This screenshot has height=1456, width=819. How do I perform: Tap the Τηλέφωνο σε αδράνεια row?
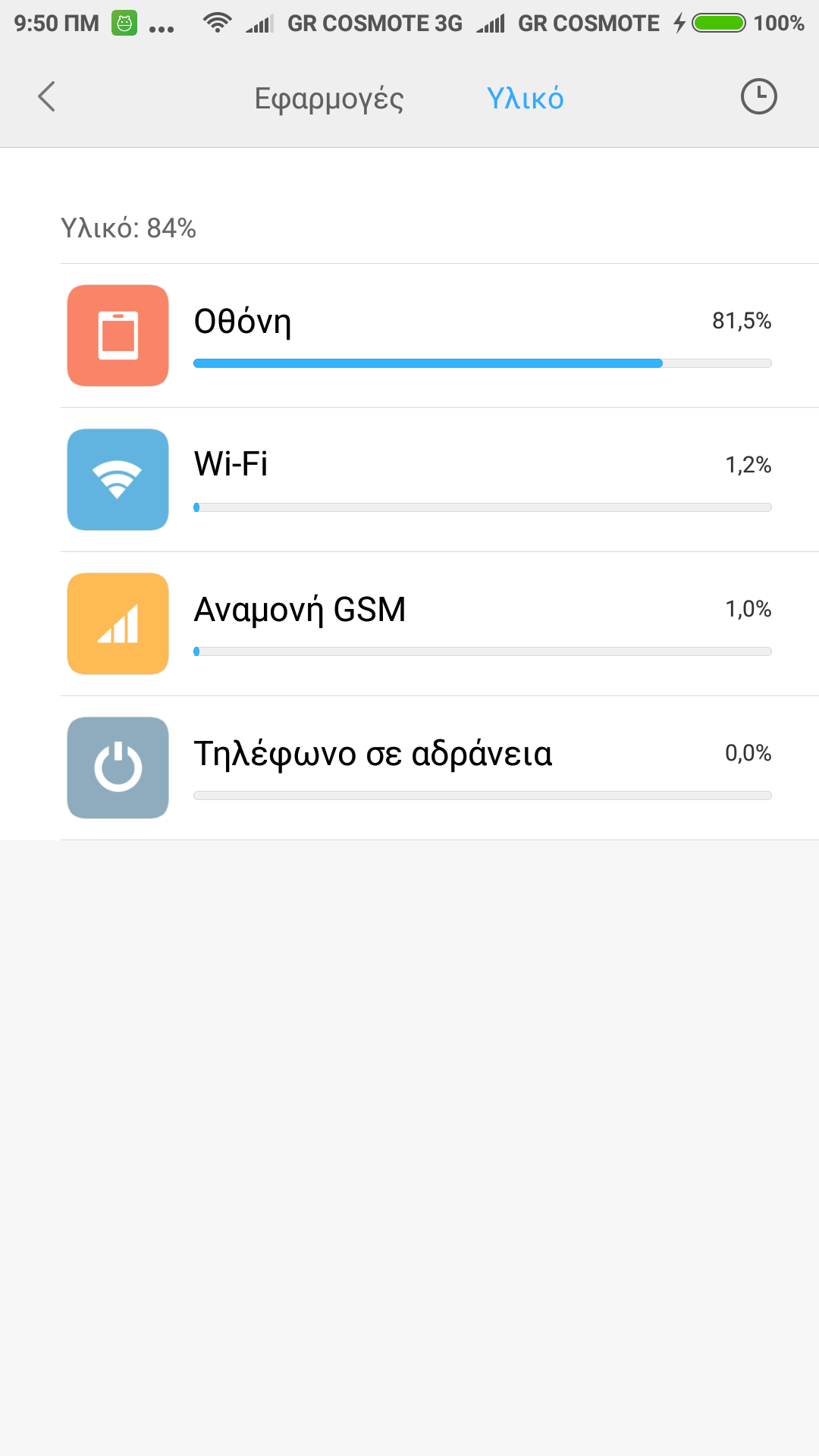click(x=440, y=768)
